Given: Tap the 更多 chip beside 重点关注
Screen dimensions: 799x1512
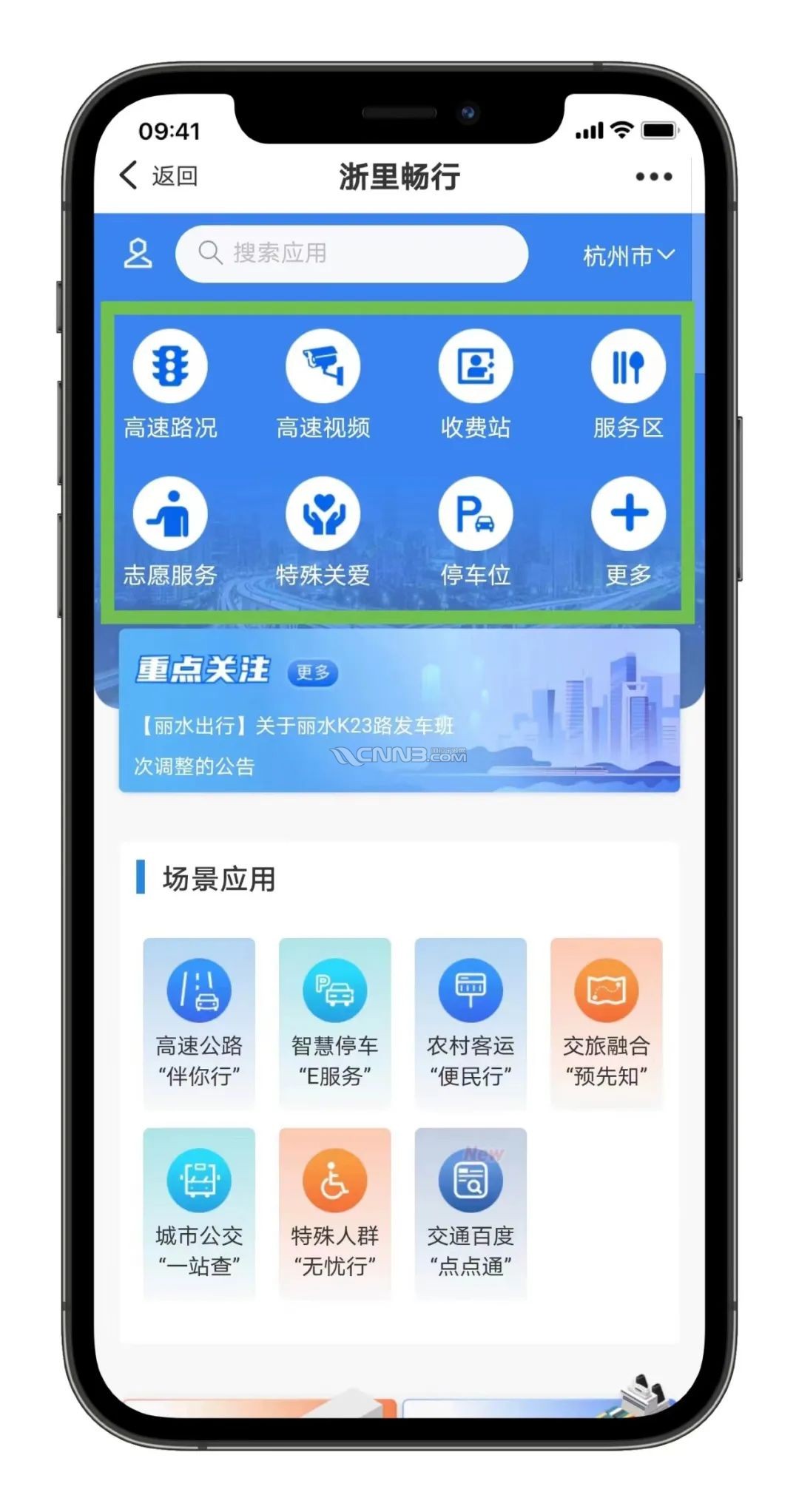Looking at the screenshot, I should pos(312,672).
